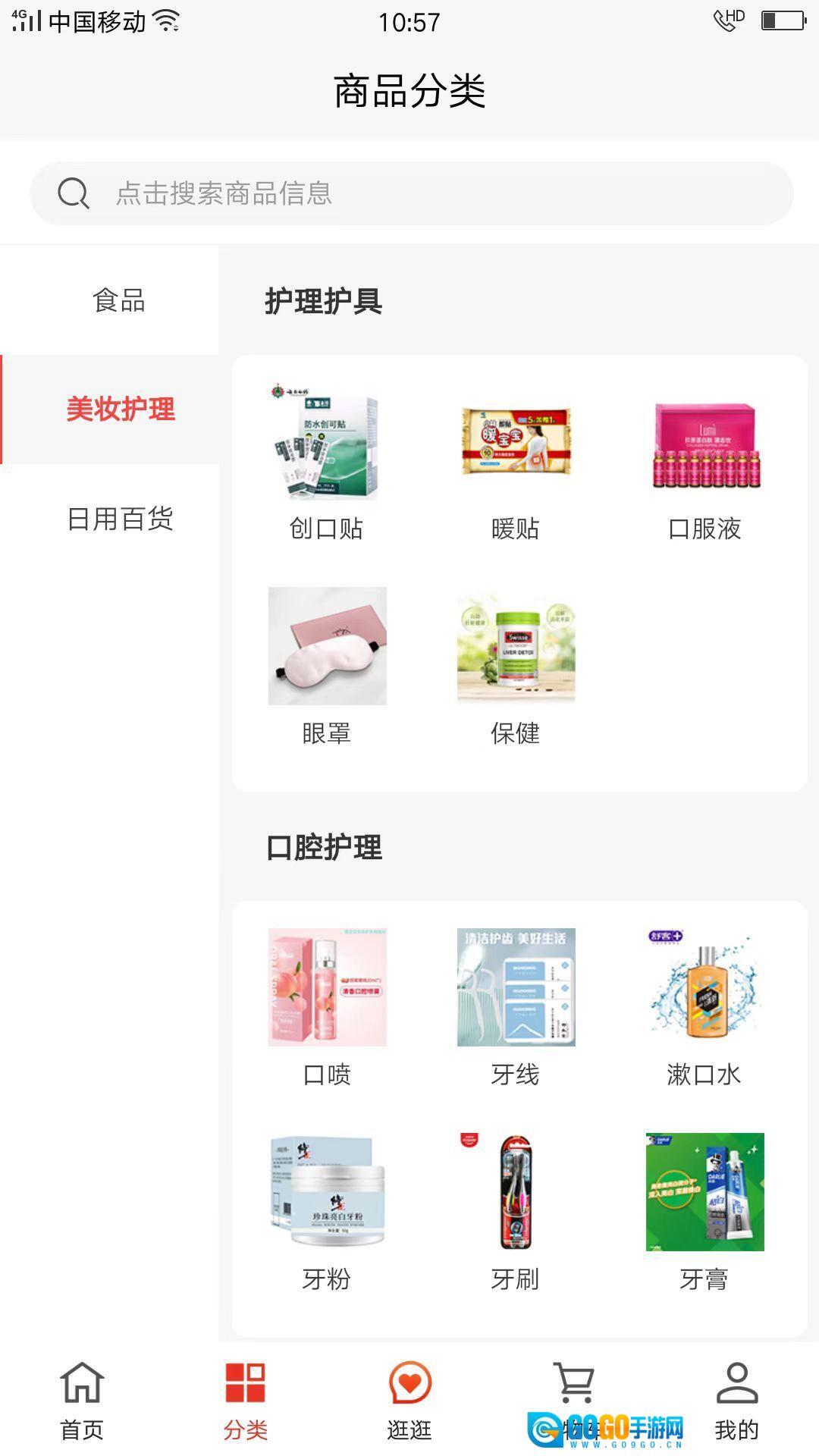Switch to the 日用百货 category
The image size is (819, 1456).
tap(120, 519)
